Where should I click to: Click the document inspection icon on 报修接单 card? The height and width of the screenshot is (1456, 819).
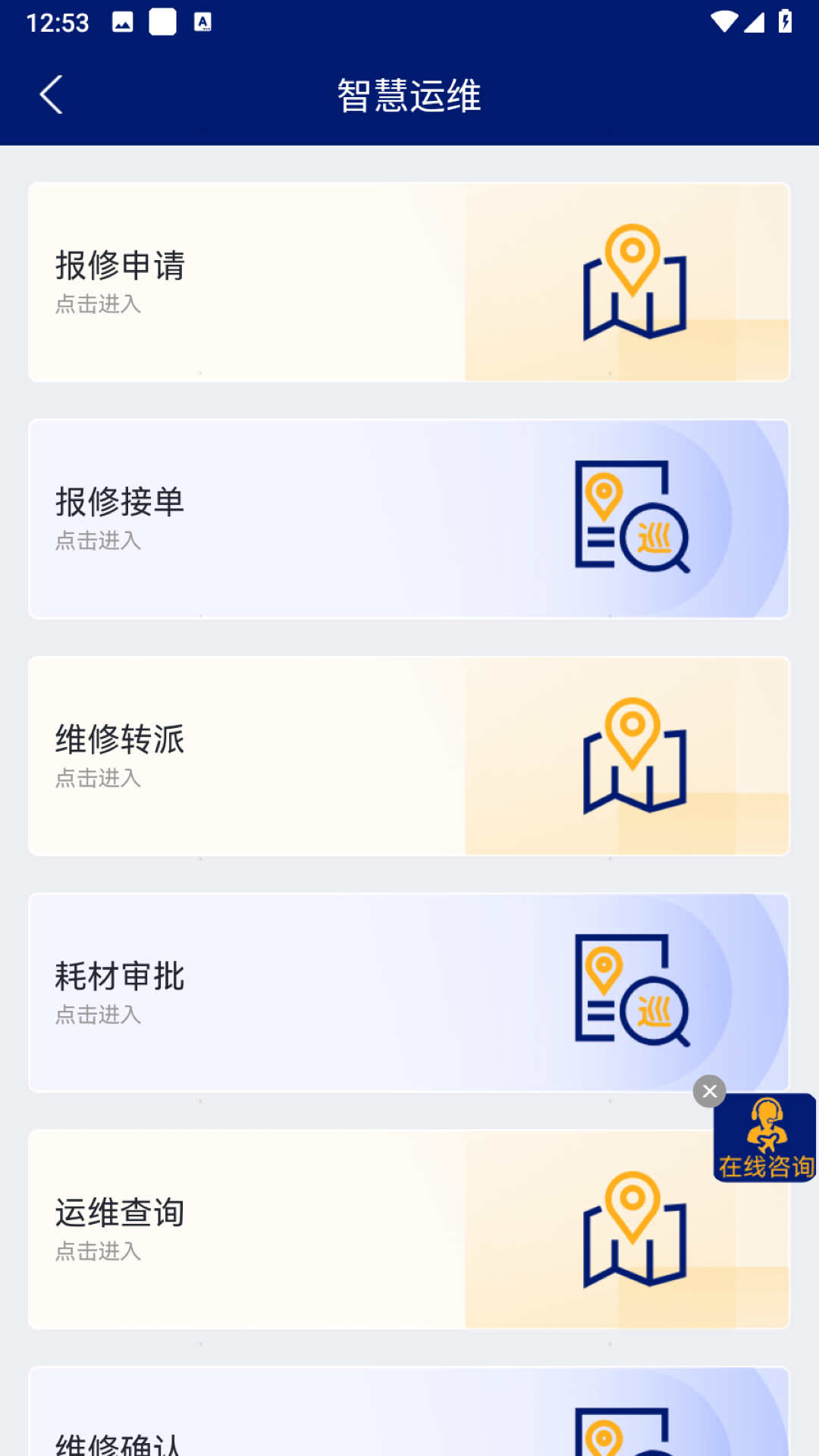click(633, 517)
